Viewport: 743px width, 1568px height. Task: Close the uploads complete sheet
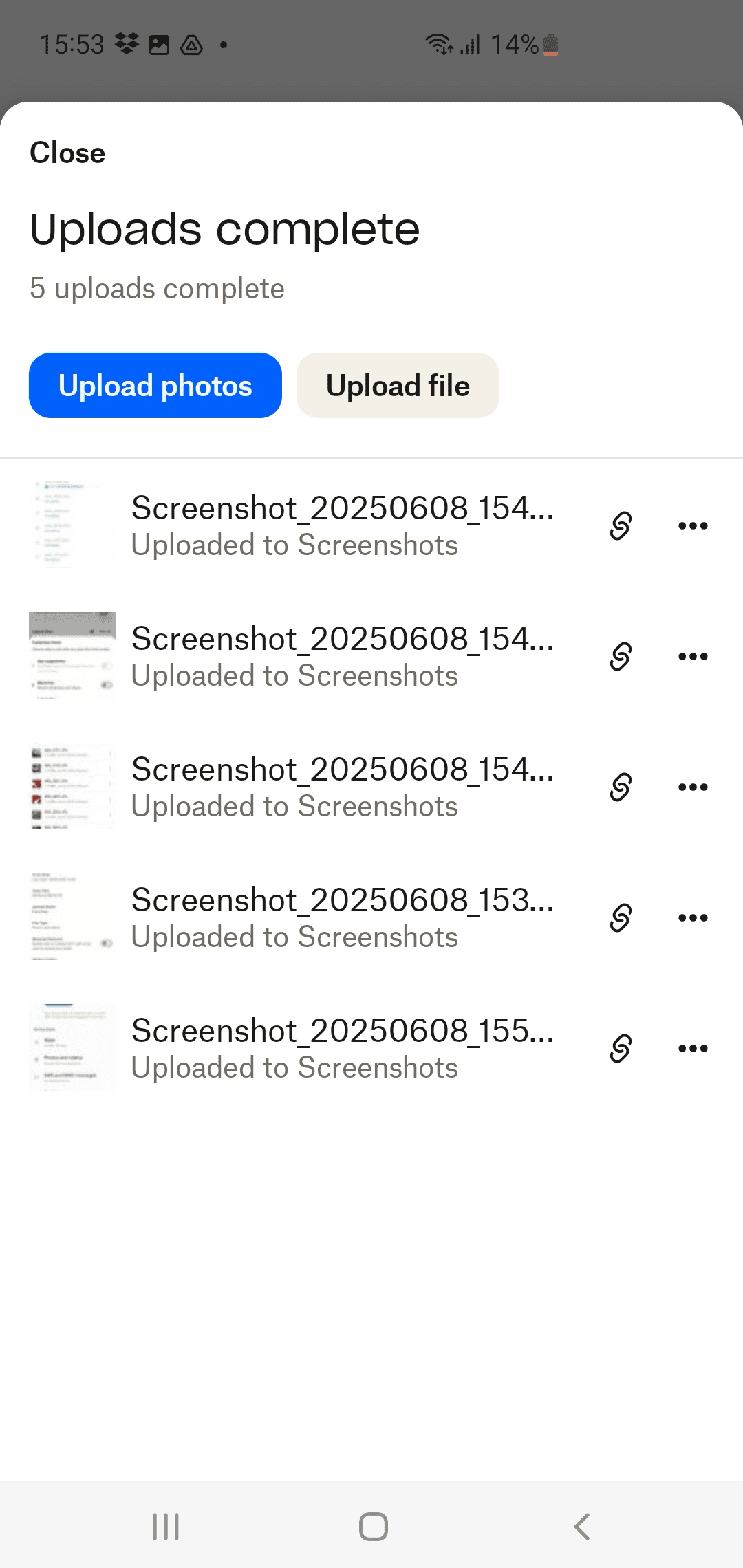click(67, 153)
